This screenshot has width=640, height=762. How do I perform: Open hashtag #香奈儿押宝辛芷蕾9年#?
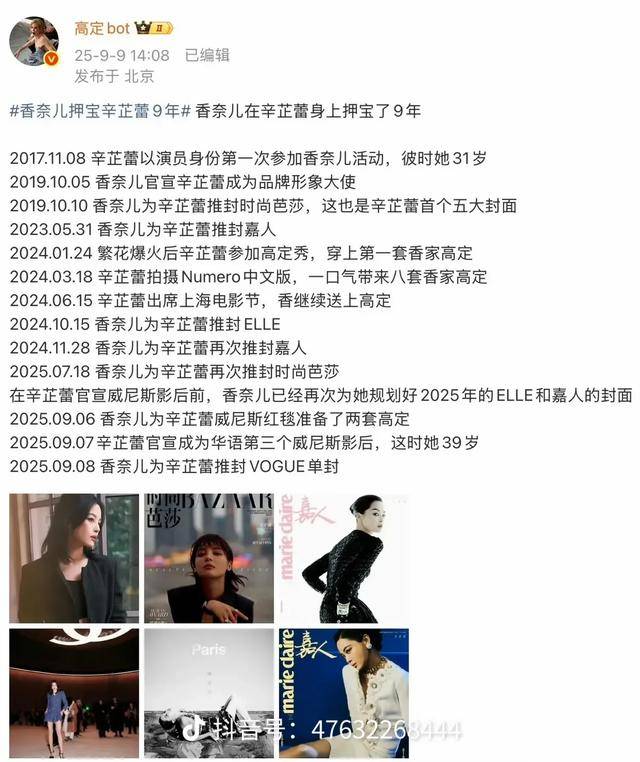pyautogui.click(x=97, y=112)
